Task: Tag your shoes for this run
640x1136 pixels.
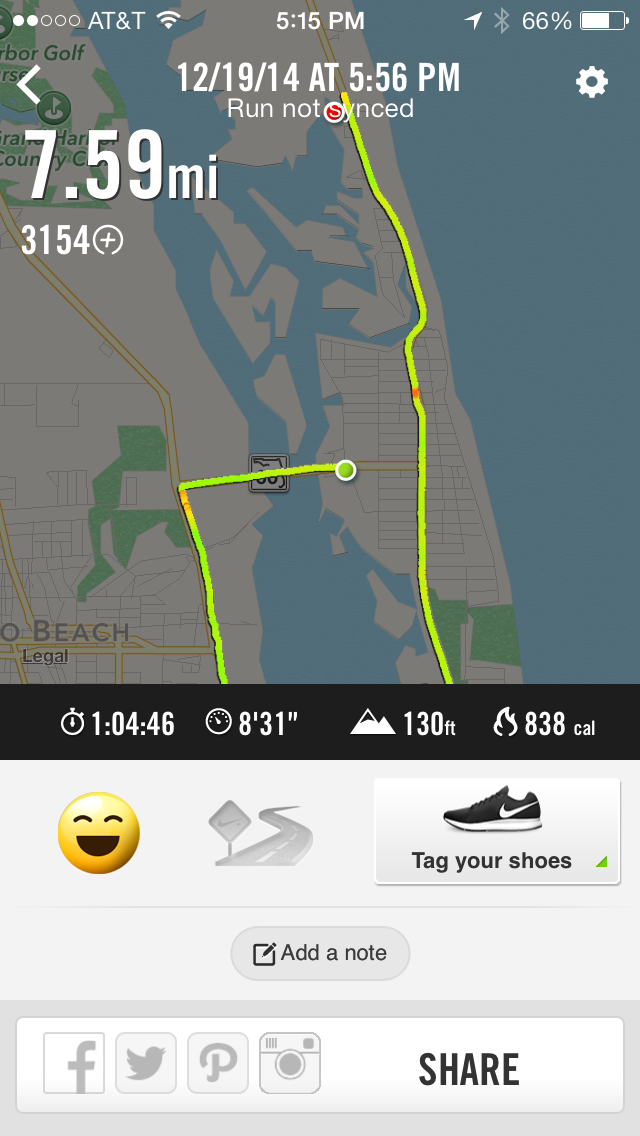Action: coord(497,831)
